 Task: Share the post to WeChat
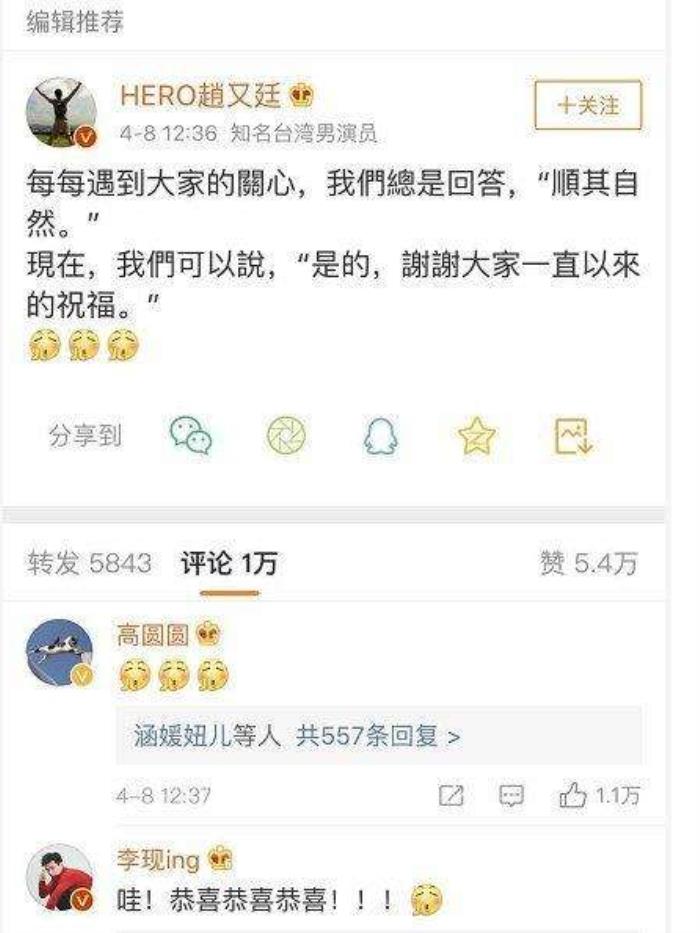190,435
